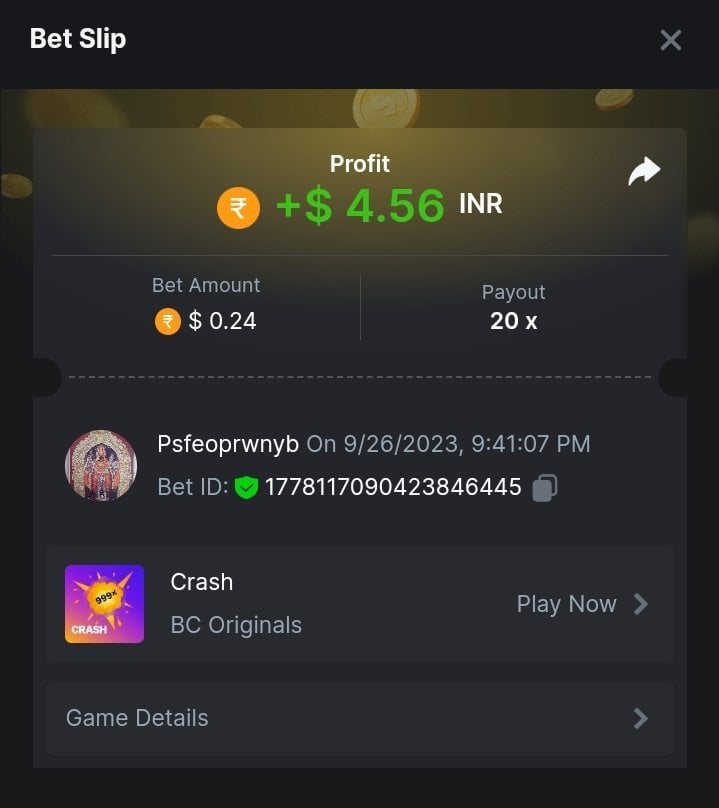Expand the Game Details row
The height and width of the screenshot is (808, 719).
[359, 718]
